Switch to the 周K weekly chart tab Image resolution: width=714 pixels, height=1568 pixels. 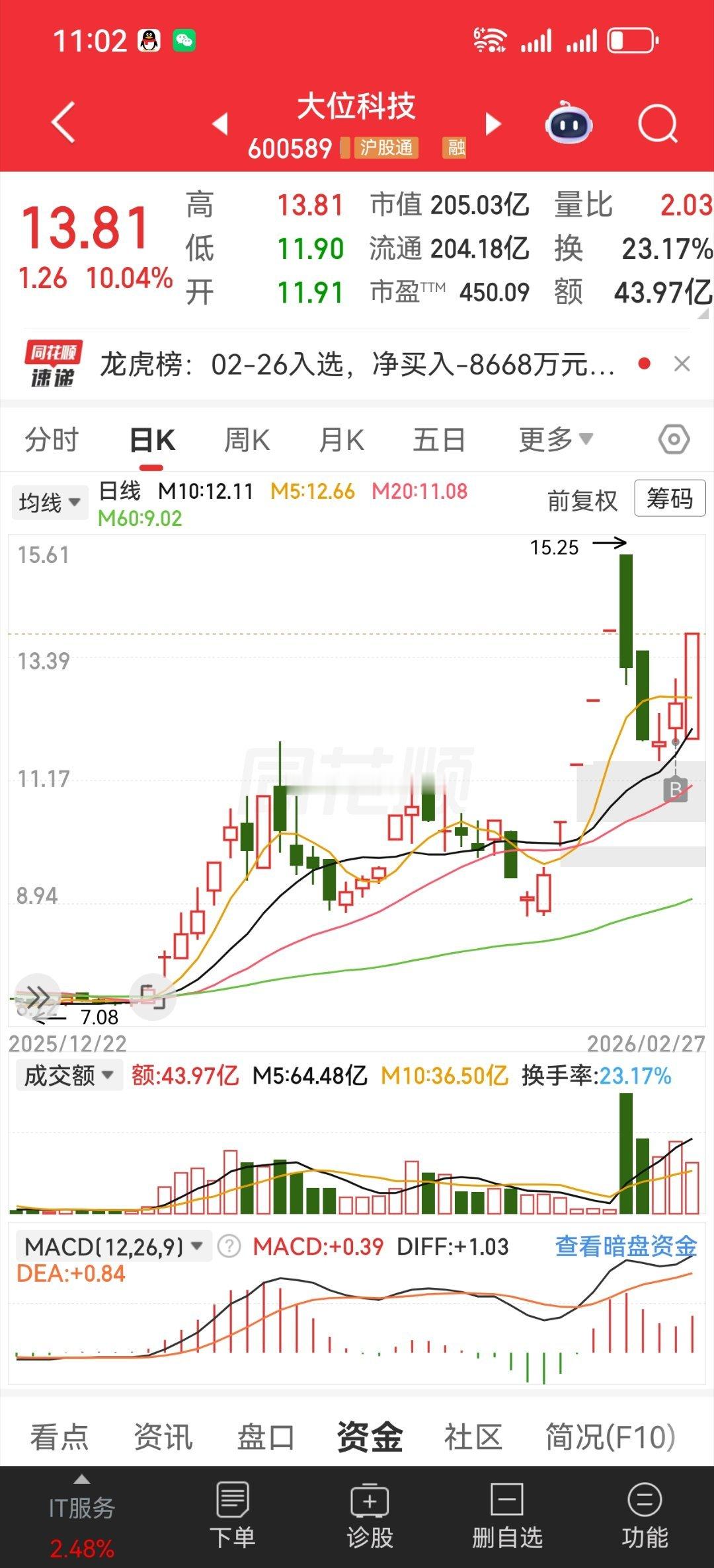245,438
